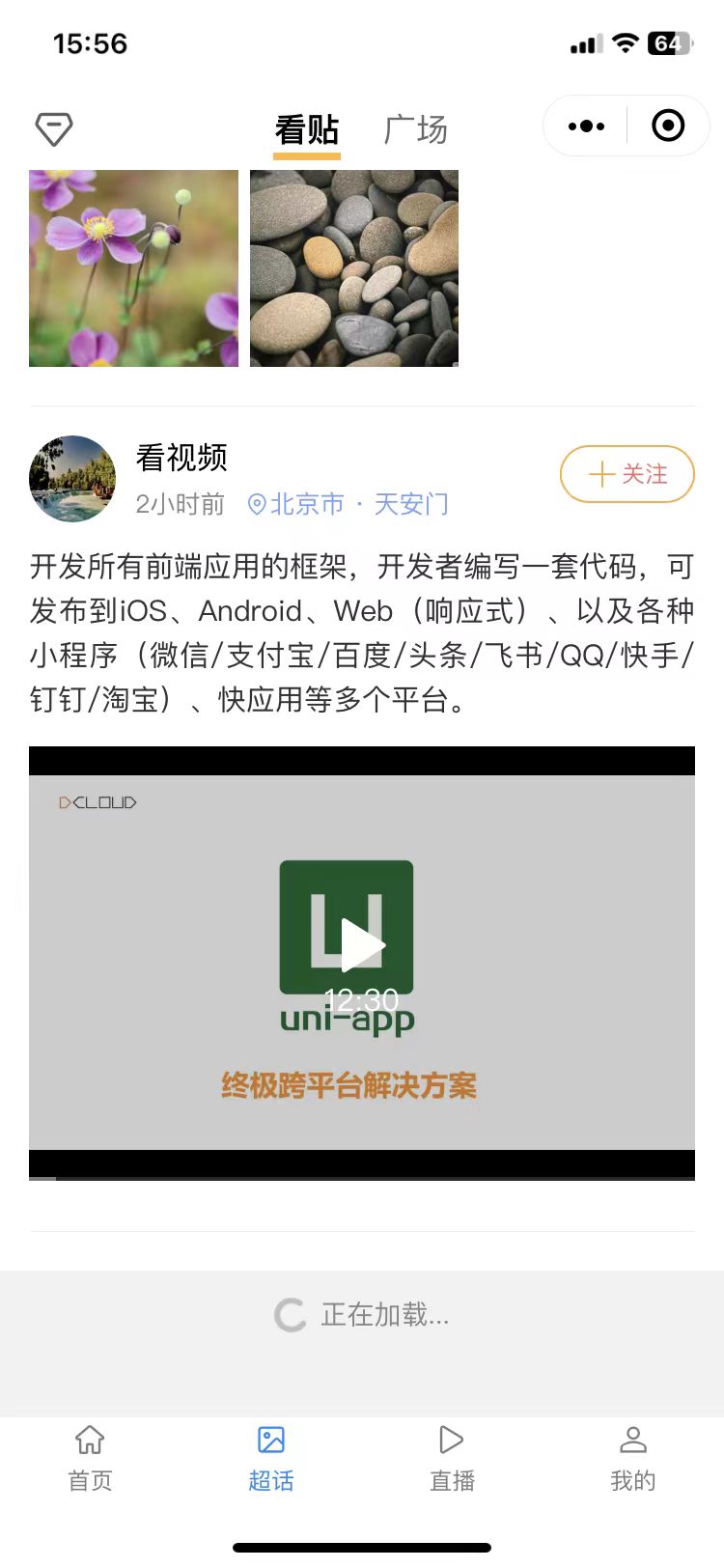Tap the username 看视频 text
Viewport: 724px width, 1568px height.
coord(181,460)
